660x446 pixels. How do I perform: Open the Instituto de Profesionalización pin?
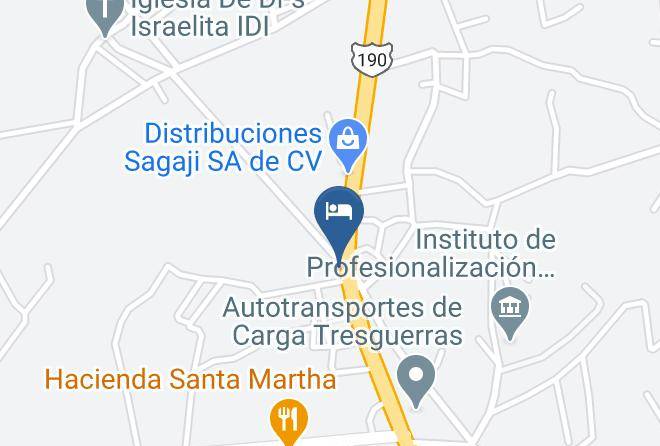click(x=510, y=312)
